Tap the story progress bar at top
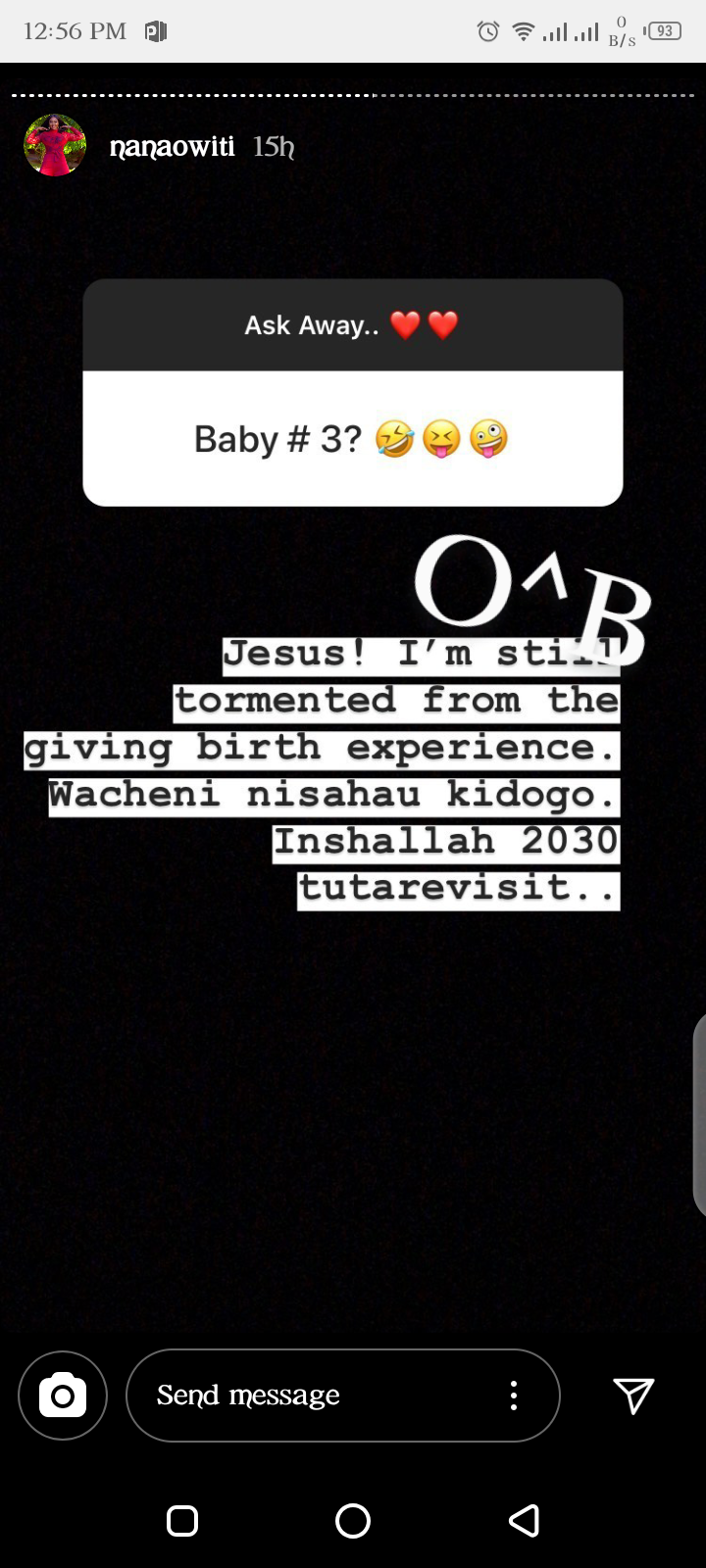The width and height of the screenshot is (706, 1568). pos(353,96)
